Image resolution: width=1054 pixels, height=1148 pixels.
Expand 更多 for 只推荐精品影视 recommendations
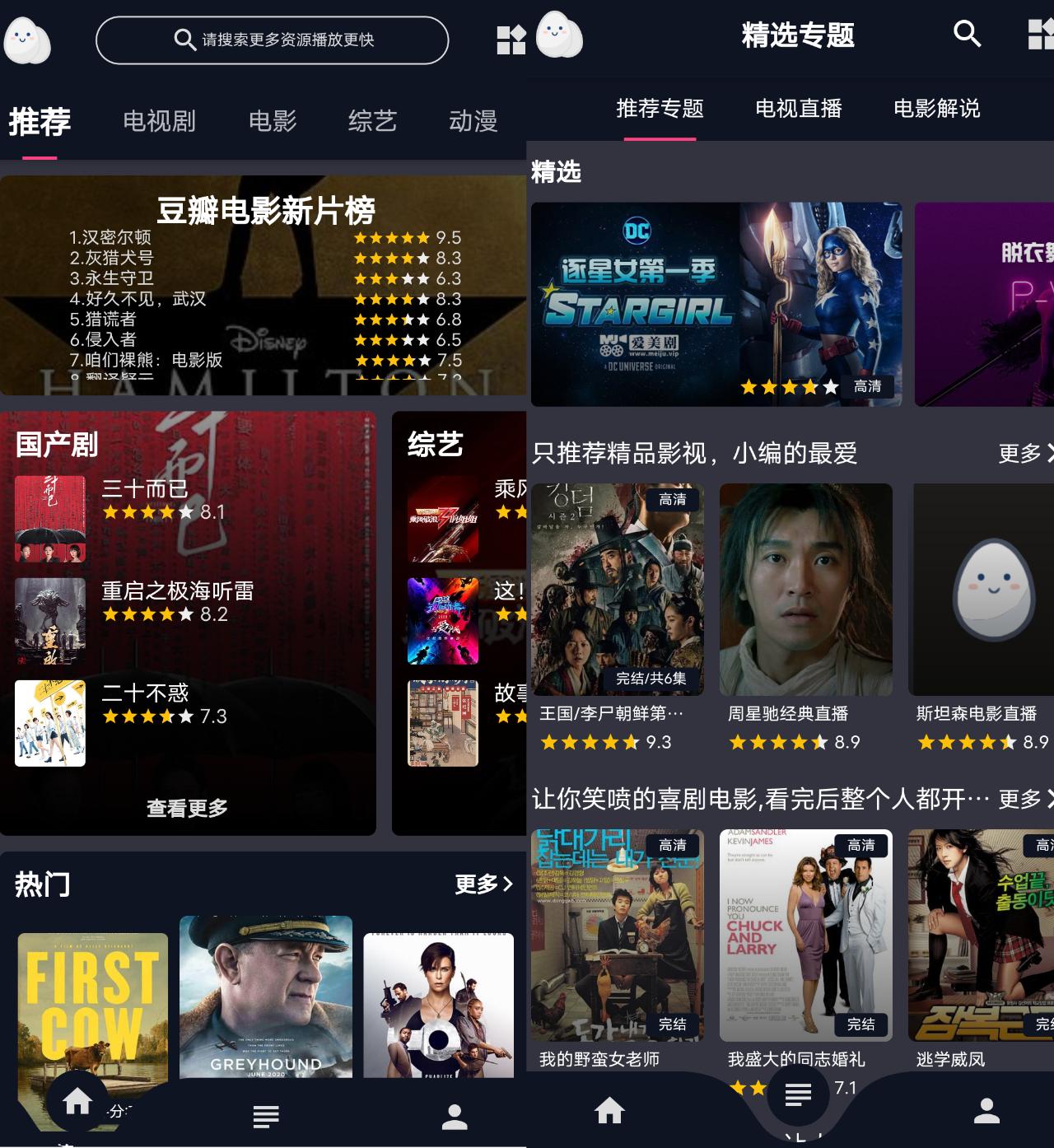1021,454
